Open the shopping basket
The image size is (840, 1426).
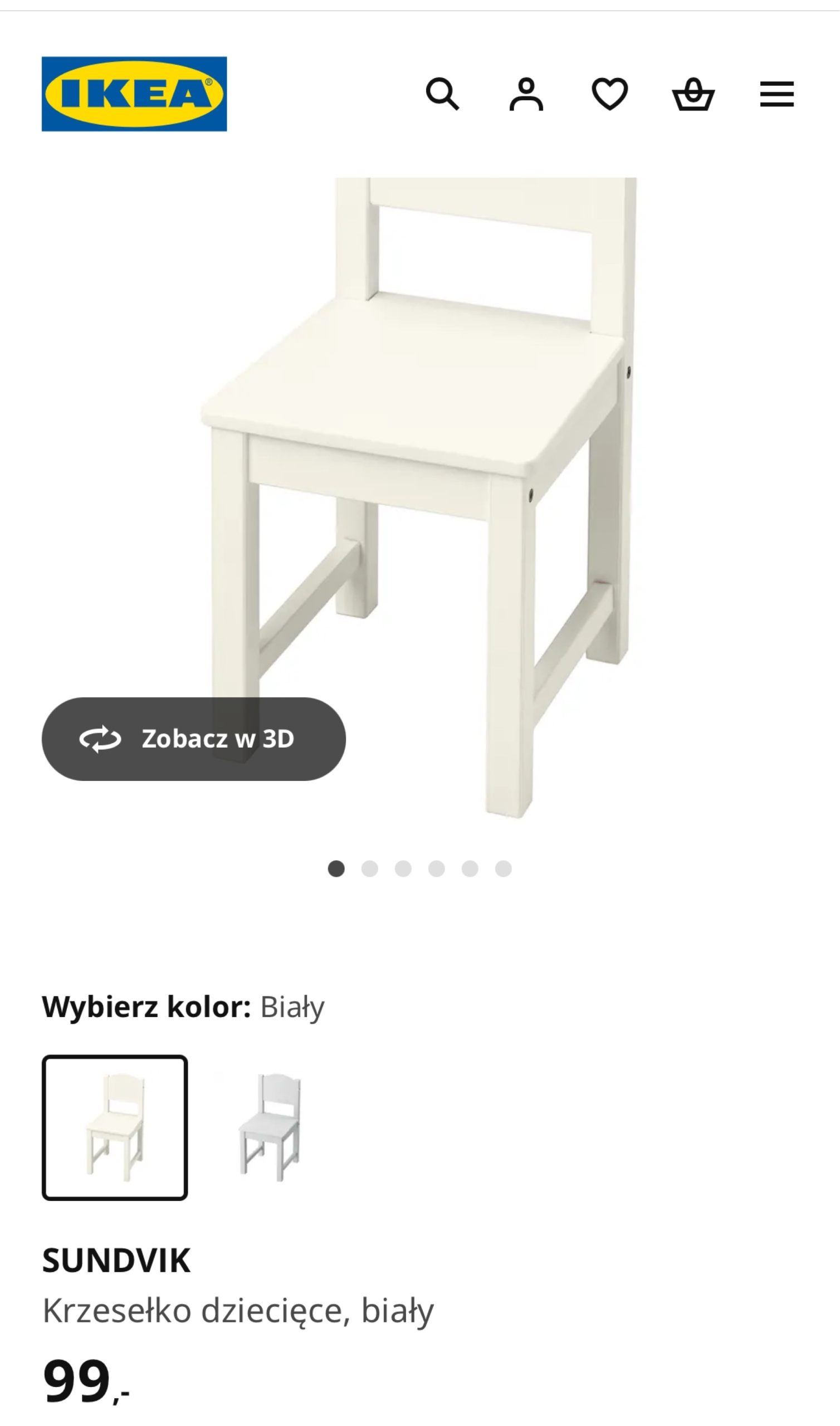click(693, 94)
